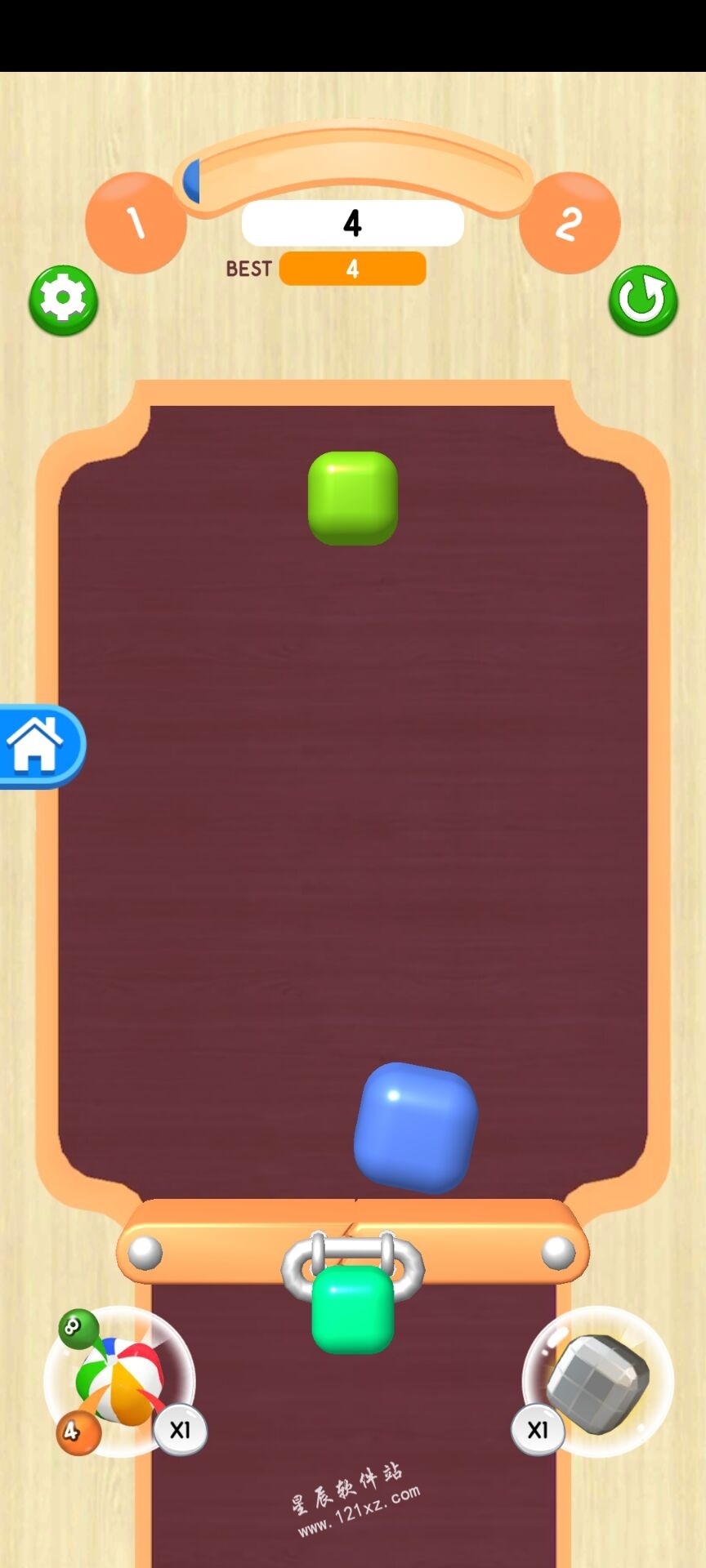Screen dimensions: 706x1568
Task: Use the gray stone cube booster
Action: 598,1382
